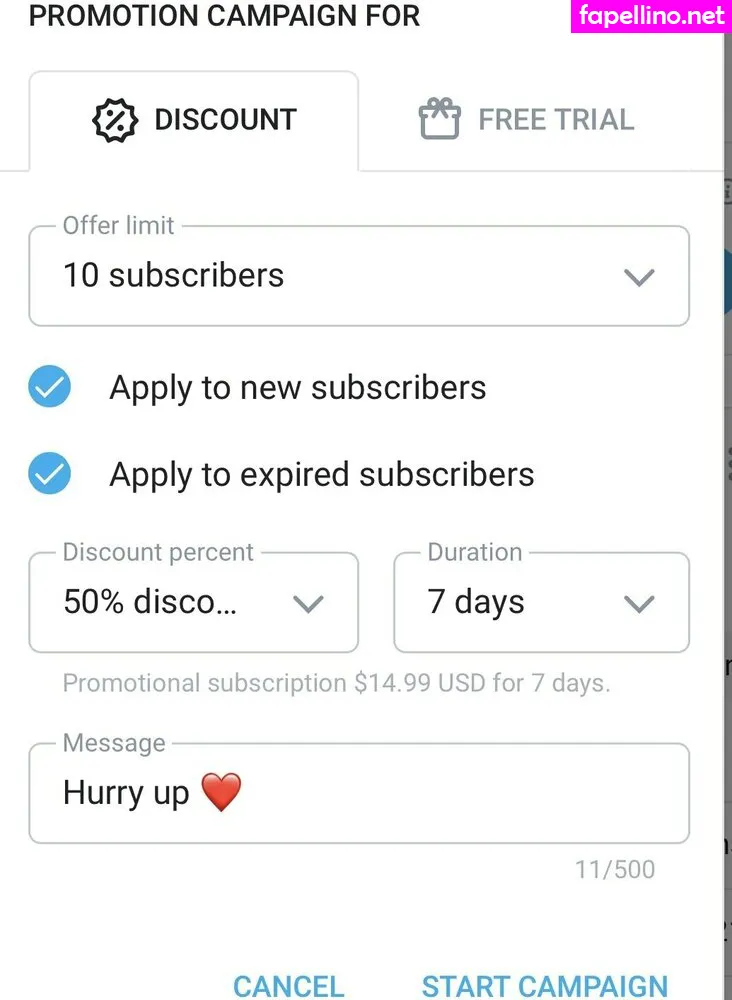Open the Duration dropdown
Image resolution: width=732 pixels, height=1000 pixels.
pos(541,602)
